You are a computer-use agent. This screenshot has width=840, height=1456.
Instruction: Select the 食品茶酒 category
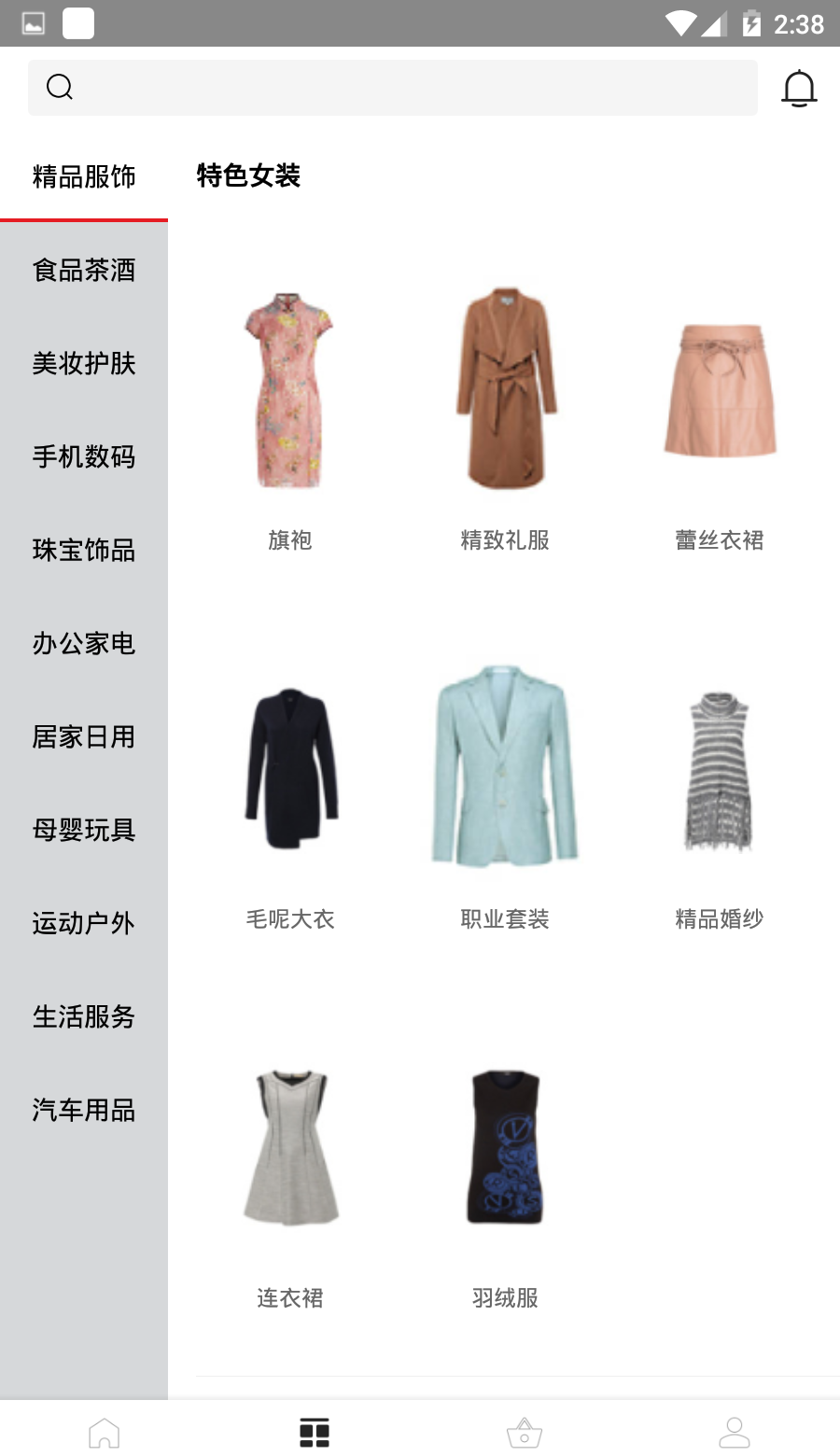click(84, 270)
